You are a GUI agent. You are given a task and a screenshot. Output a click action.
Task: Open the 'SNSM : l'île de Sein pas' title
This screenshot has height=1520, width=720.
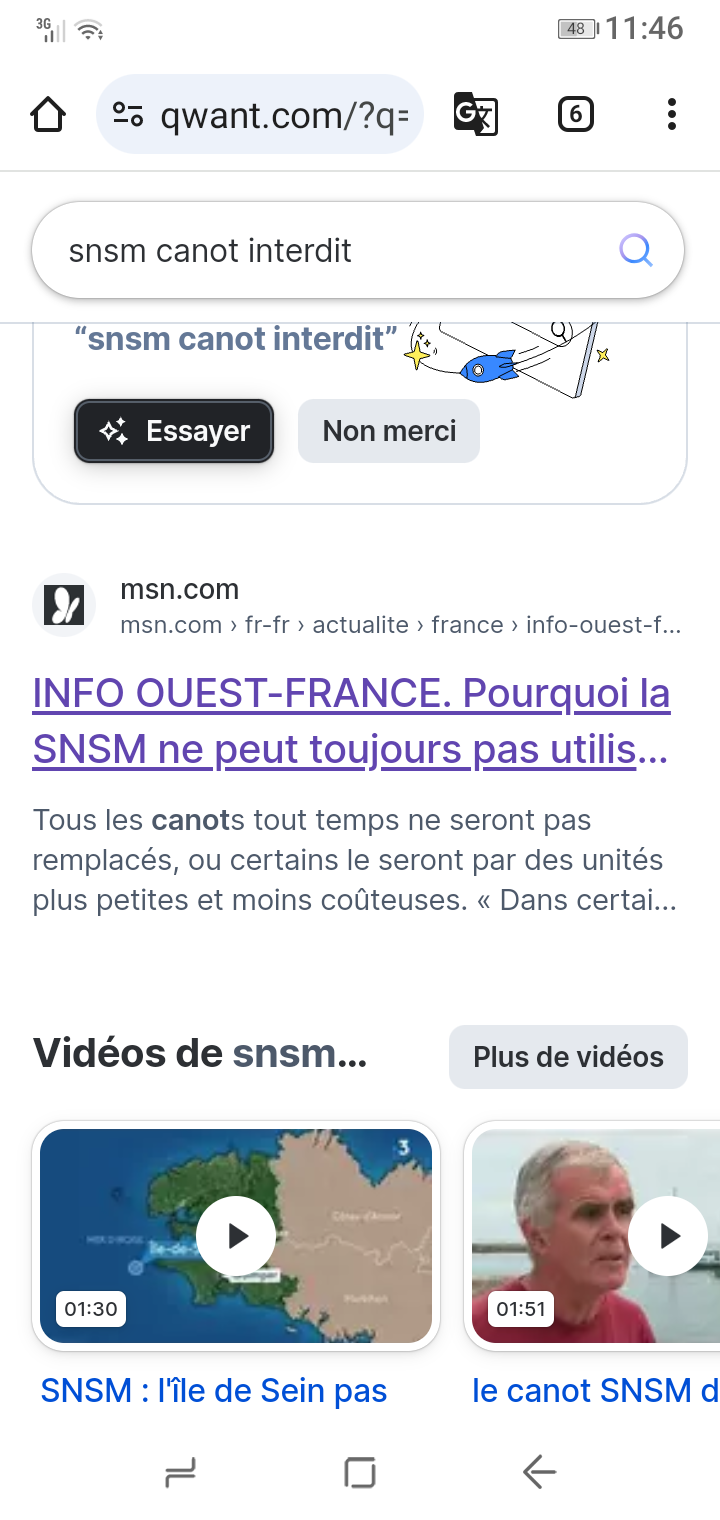[214, 1390]
